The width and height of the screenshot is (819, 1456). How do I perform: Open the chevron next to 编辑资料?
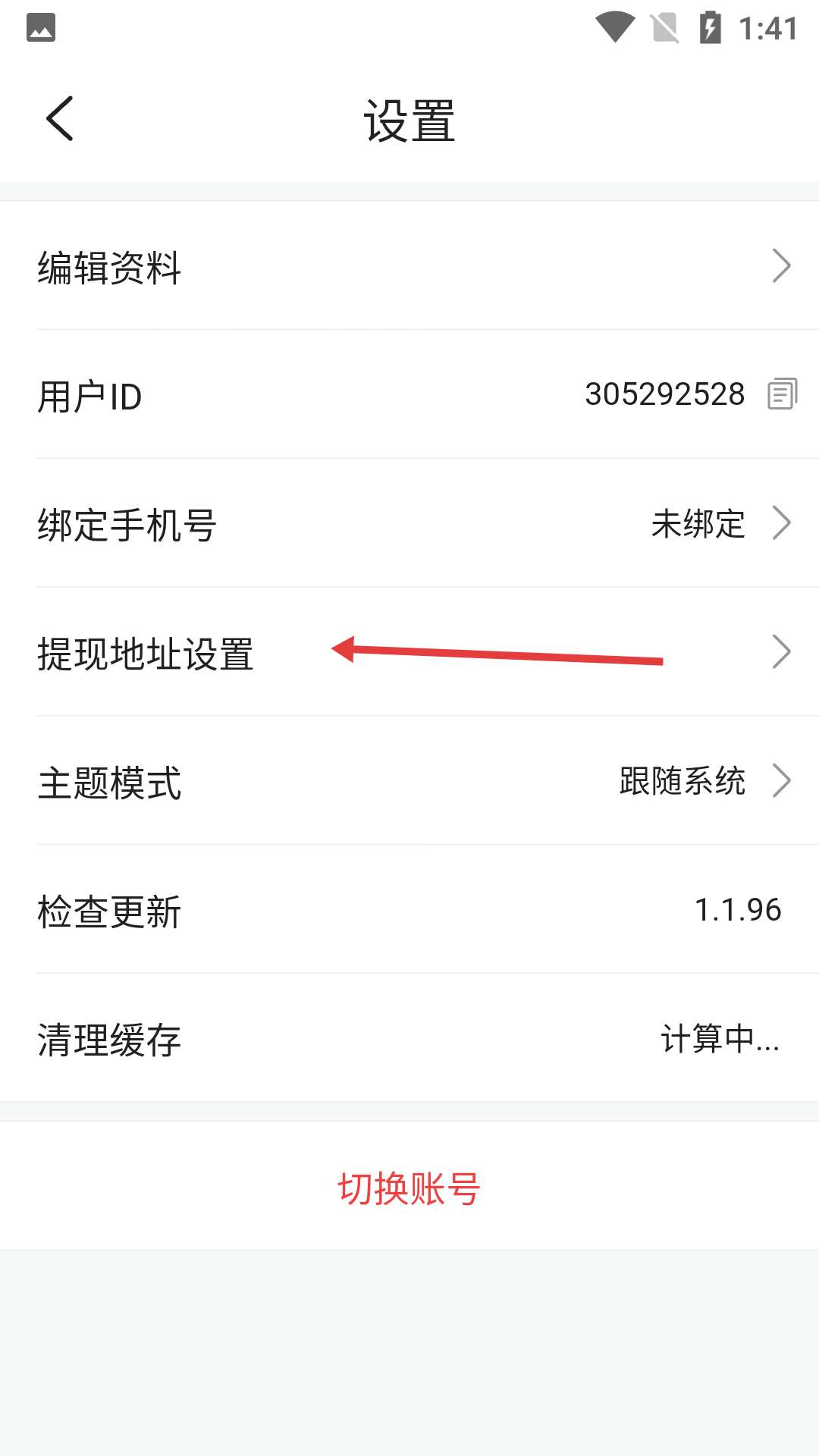(781, 265)
